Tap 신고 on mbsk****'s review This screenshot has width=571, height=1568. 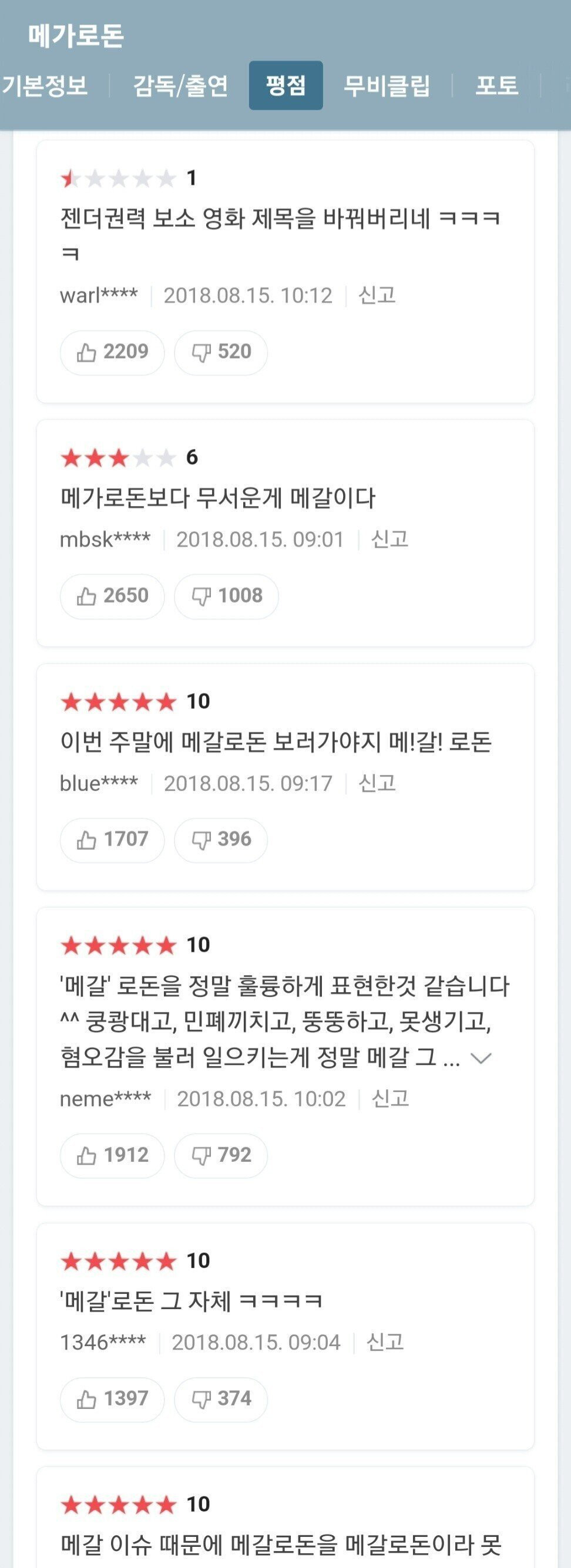pos(390,539)
